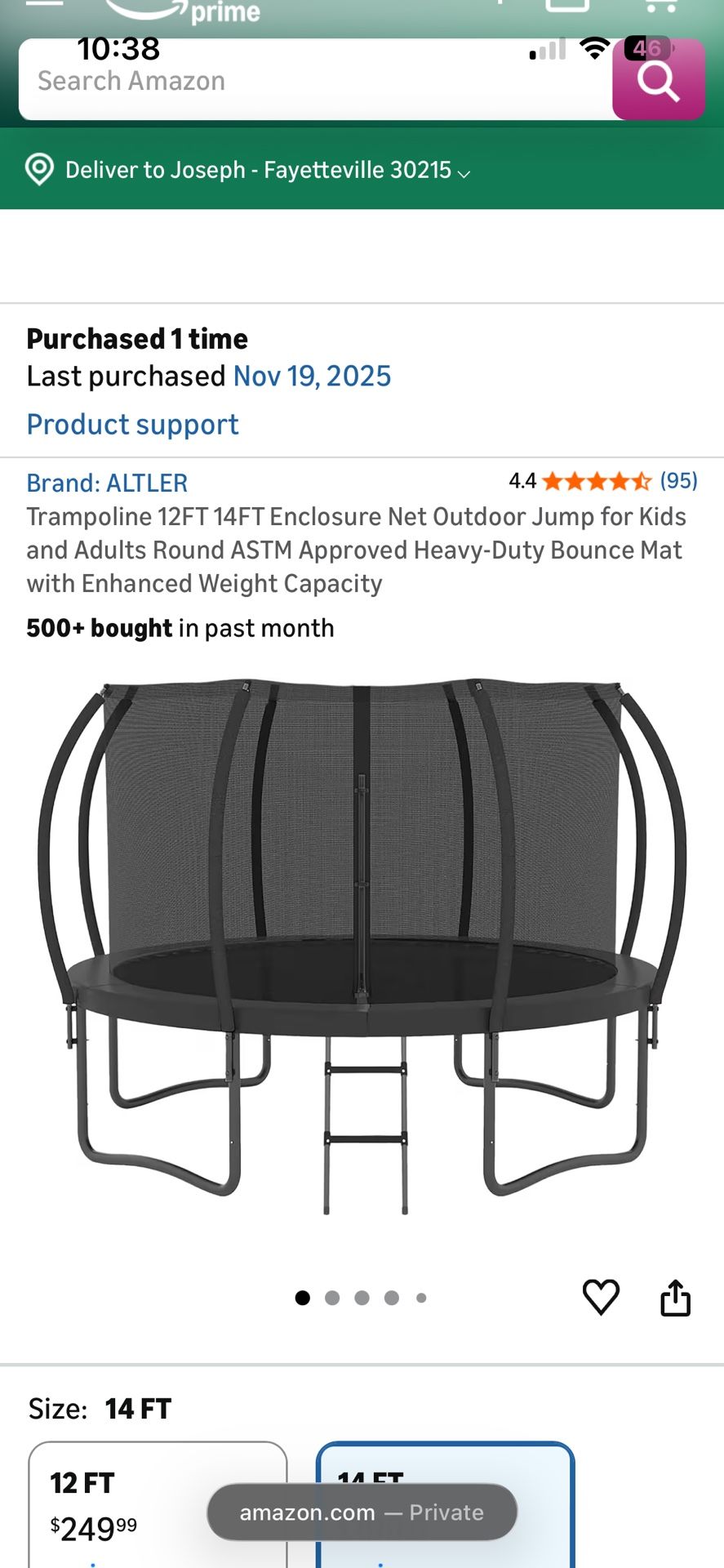Tap the second carousel dot
The height and width of the screenshot is (1568, 724).
332,1297
